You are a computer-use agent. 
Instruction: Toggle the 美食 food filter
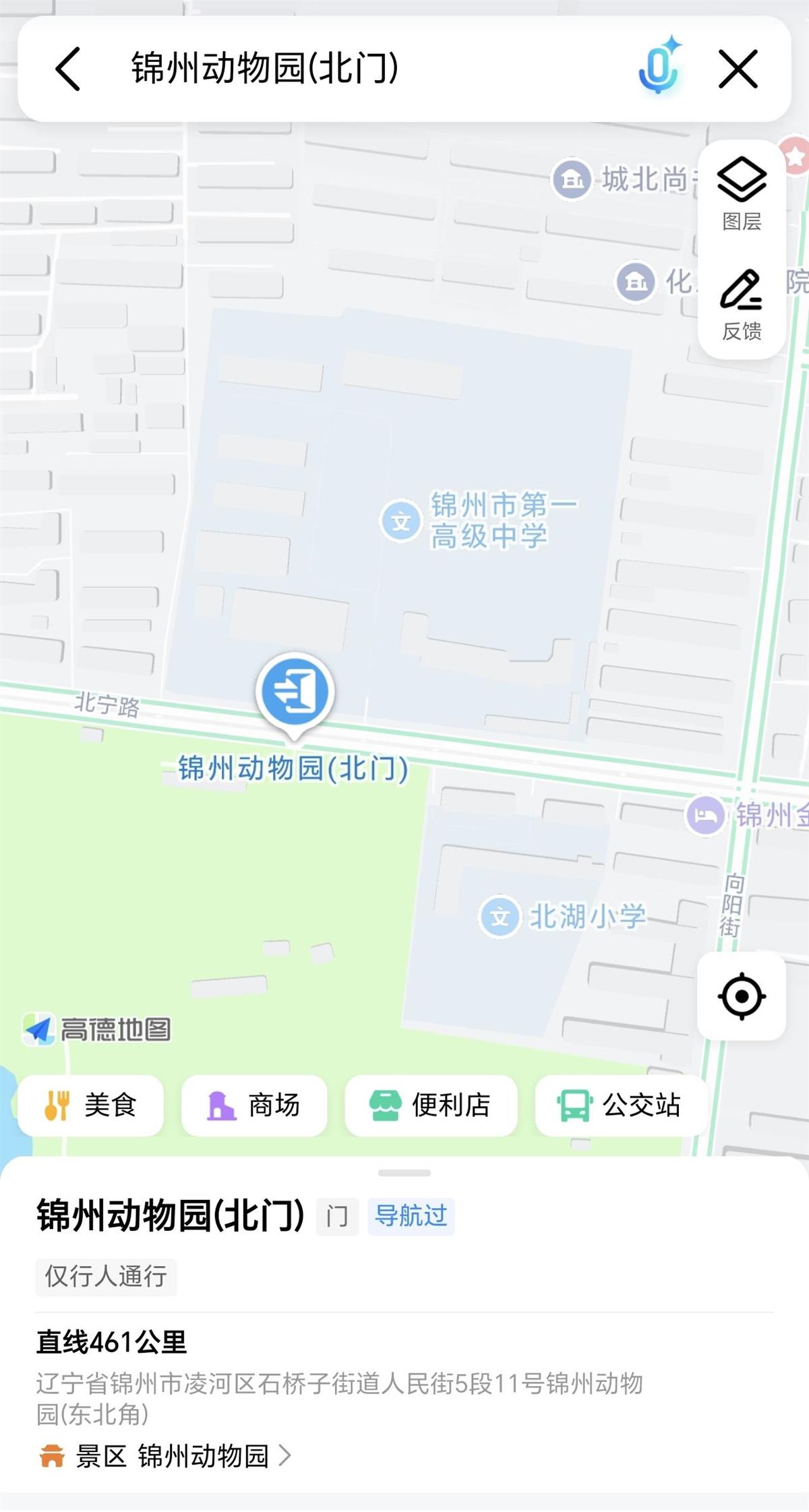90,1107
